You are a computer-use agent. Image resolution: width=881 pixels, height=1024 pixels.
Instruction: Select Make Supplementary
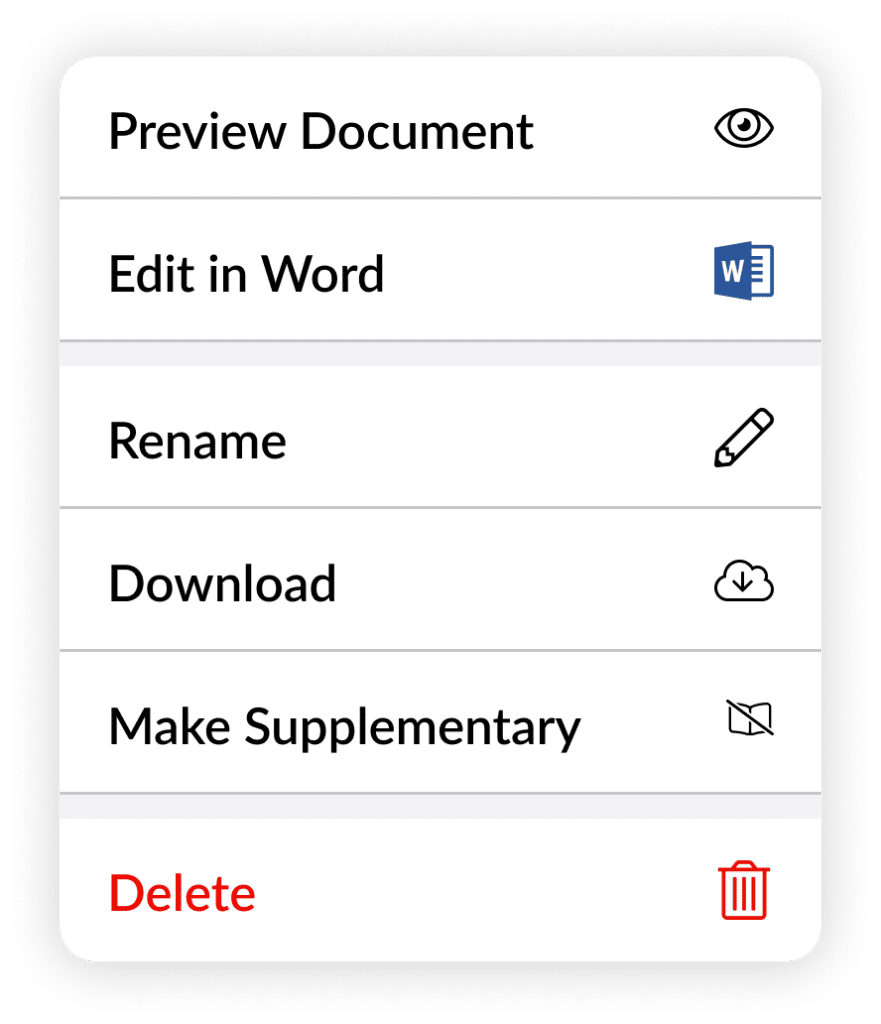point(440,725)
